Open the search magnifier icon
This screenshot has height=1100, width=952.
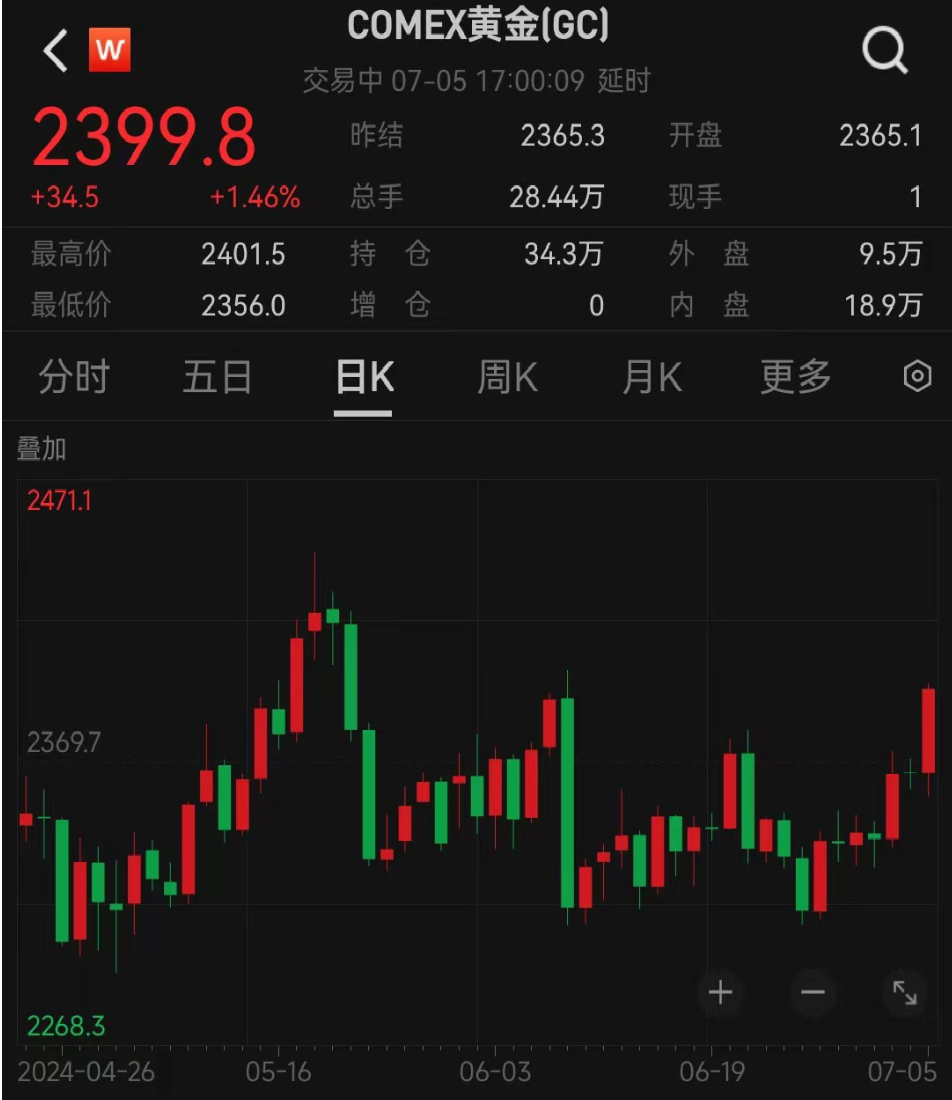coord(884,48)
